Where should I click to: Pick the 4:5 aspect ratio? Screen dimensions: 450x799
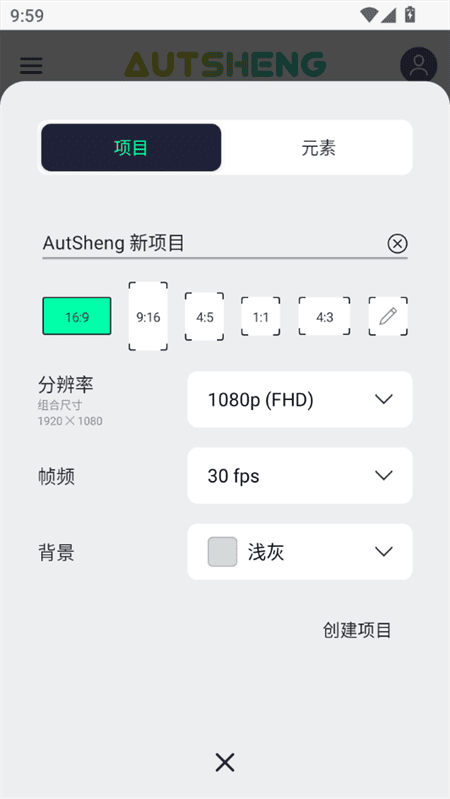click(204, 316)
